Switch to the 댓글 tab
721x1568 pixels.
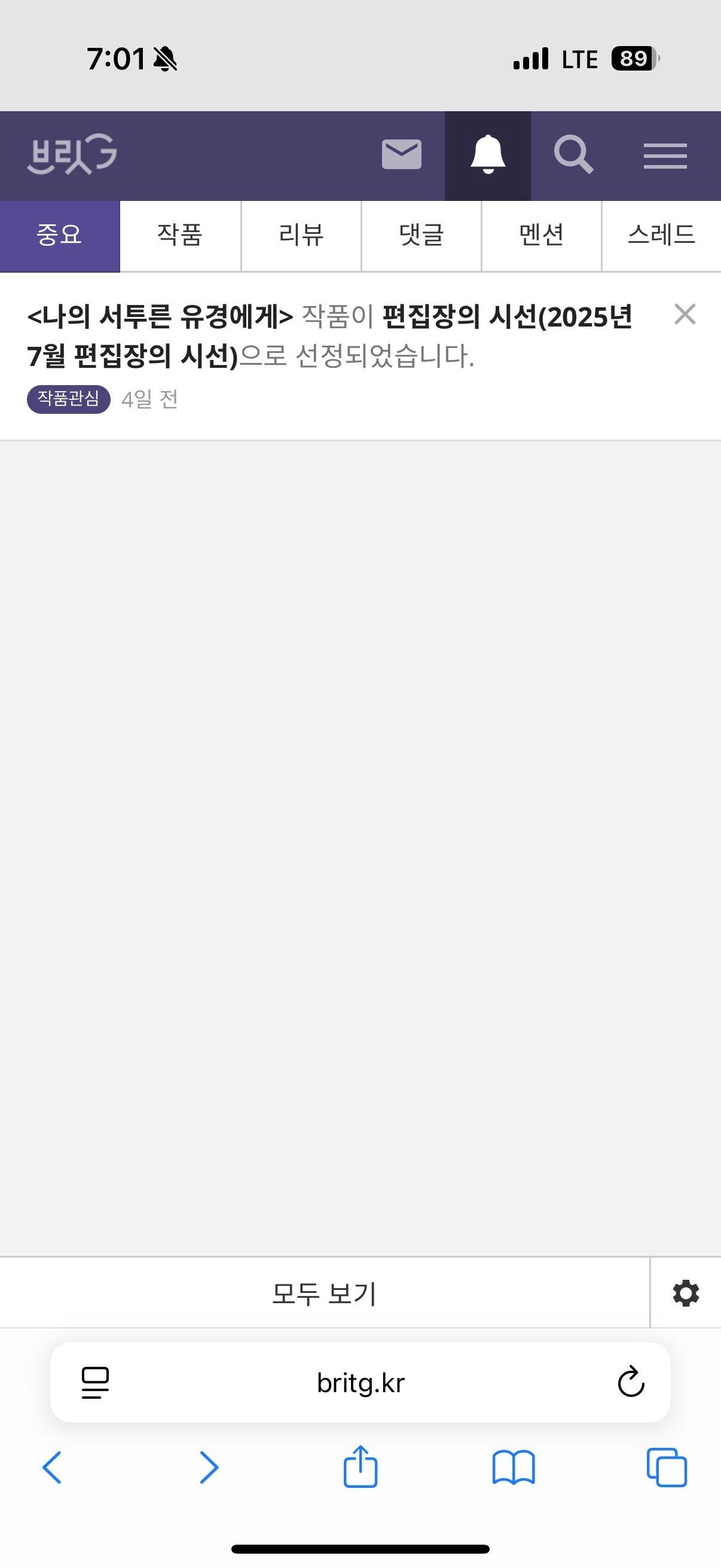tap(421, 236)
